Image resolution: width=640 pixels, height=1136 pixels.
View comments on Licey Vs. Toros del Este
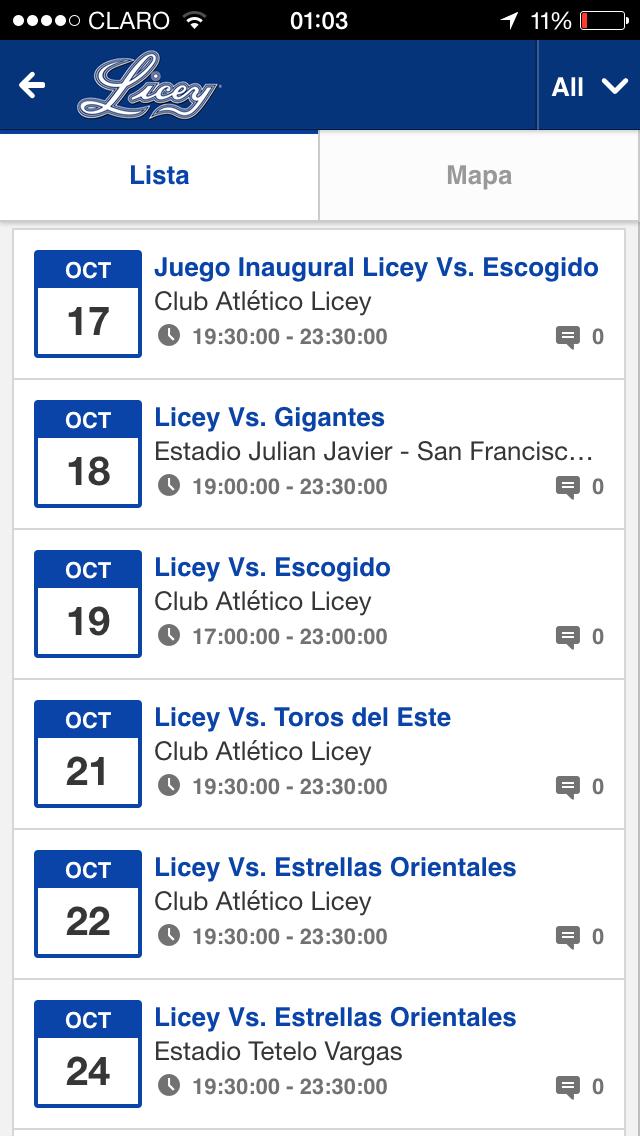tap(579, 787)
